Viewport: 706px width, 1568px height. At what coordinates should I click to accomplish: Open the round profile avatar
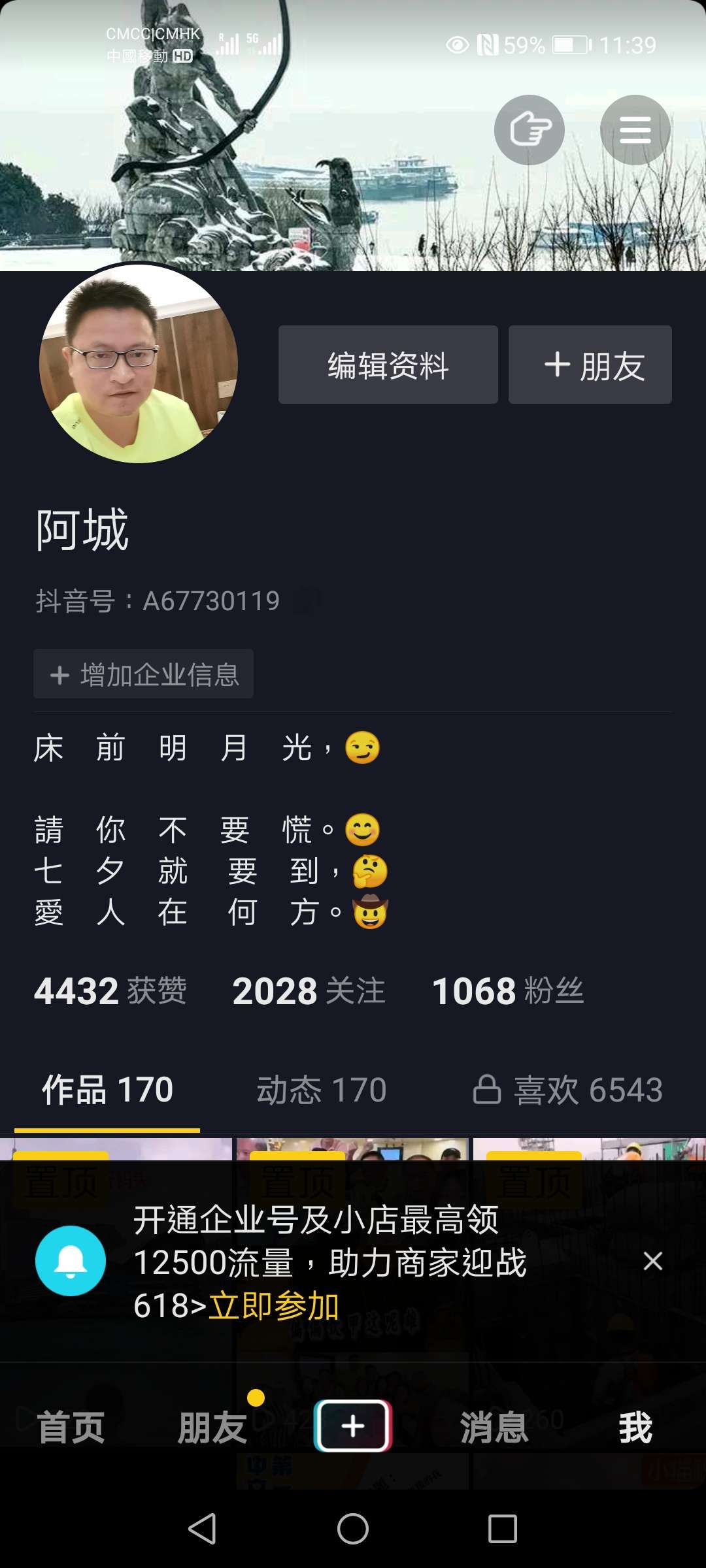(x=139, y=364)
